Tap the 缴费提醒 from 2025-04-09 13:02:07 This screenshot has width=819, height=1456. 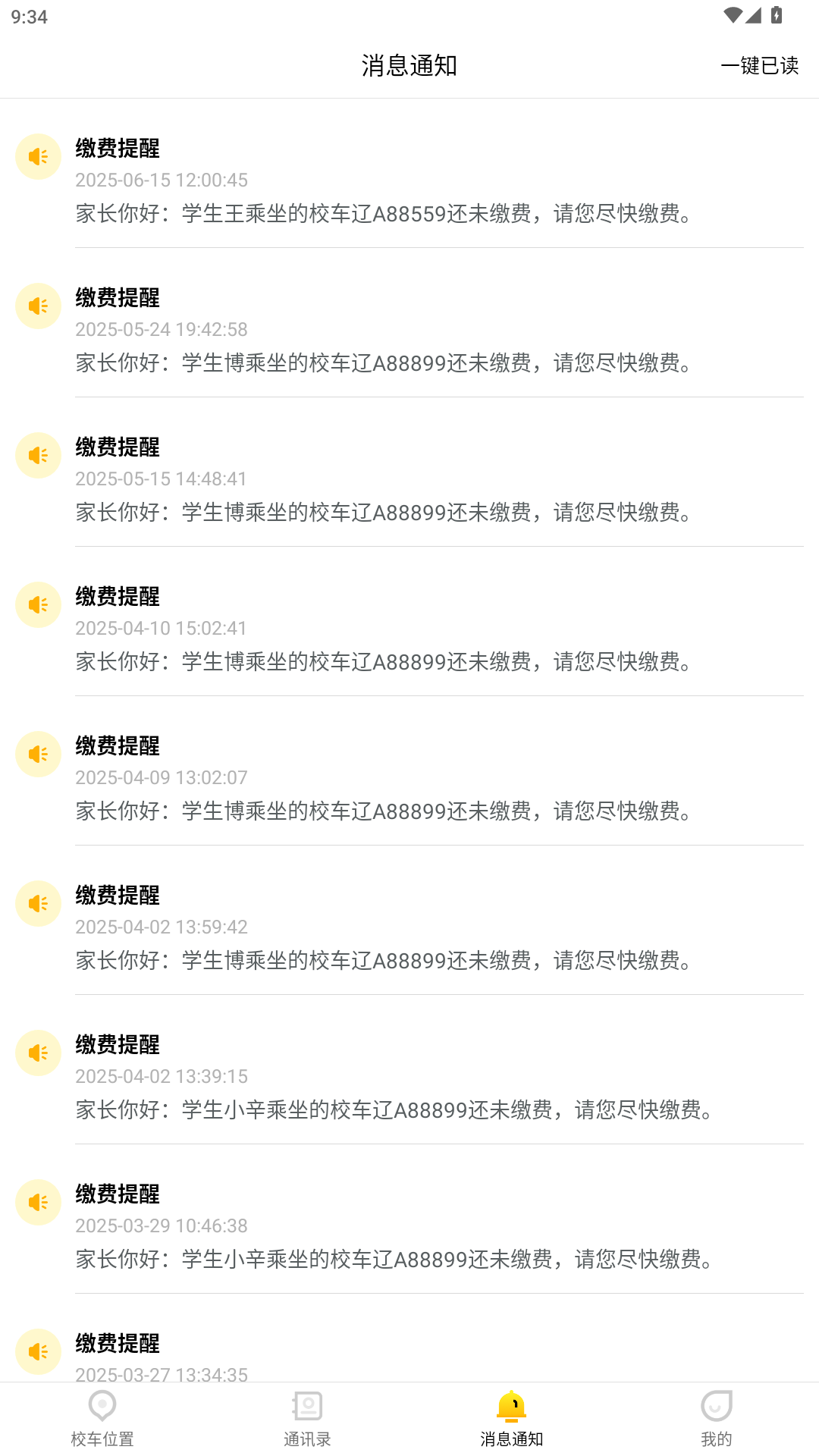pos(409,778)
